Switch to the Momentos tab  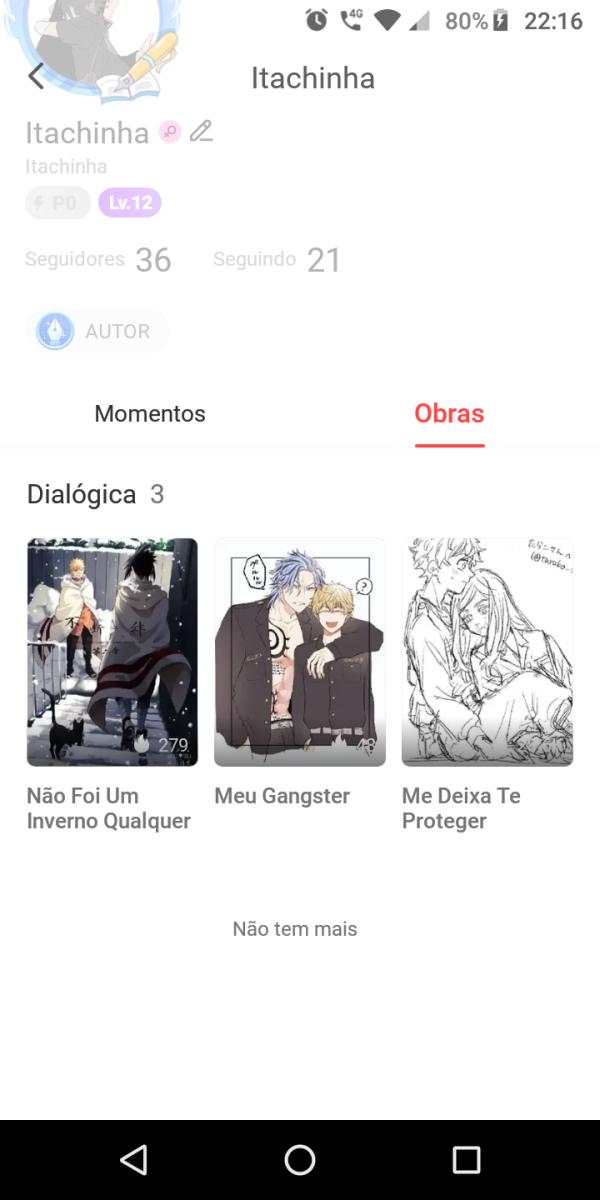coord(150,414)
